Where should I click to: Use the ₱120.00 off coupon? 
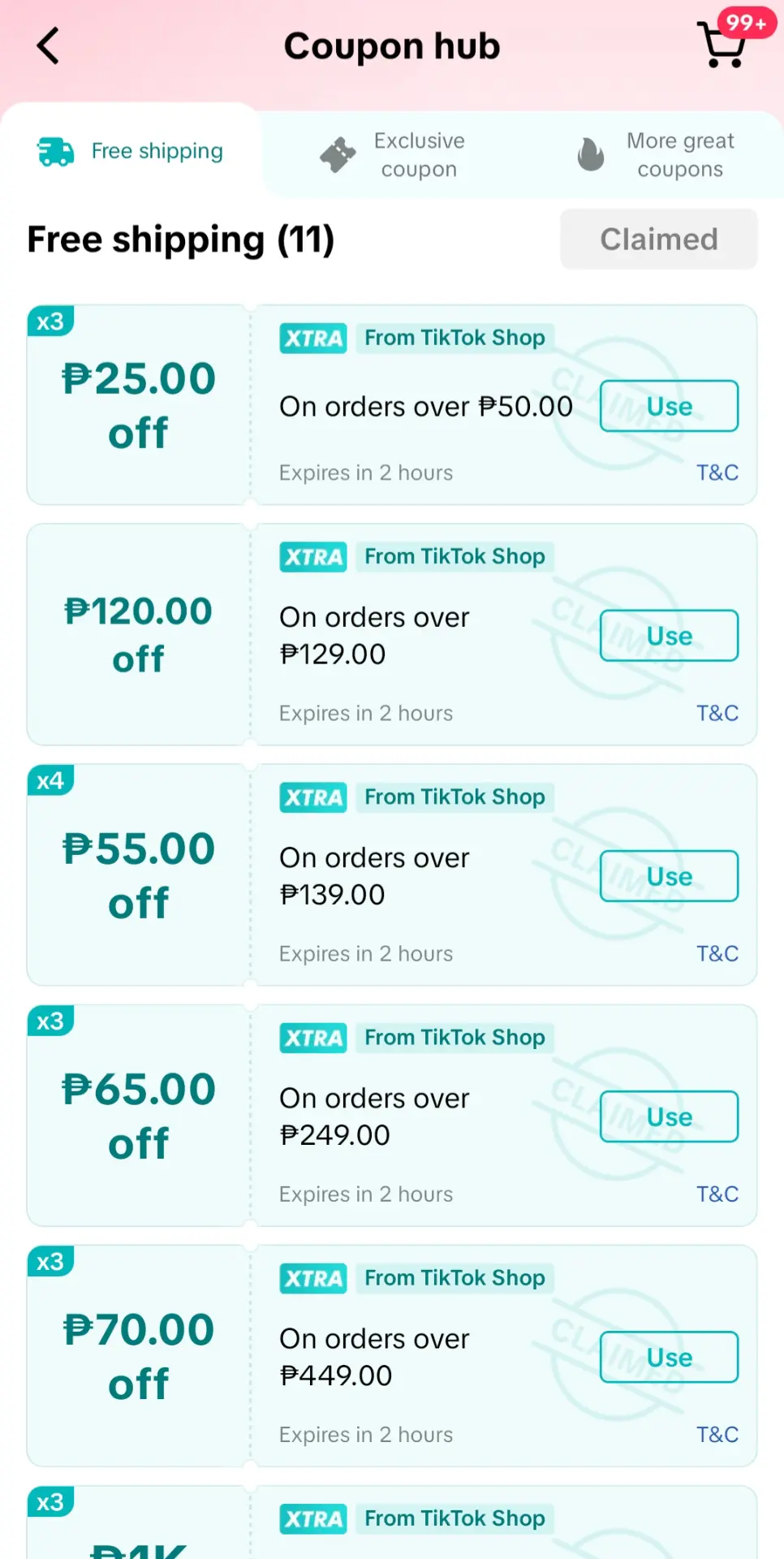tap(669, 636)
